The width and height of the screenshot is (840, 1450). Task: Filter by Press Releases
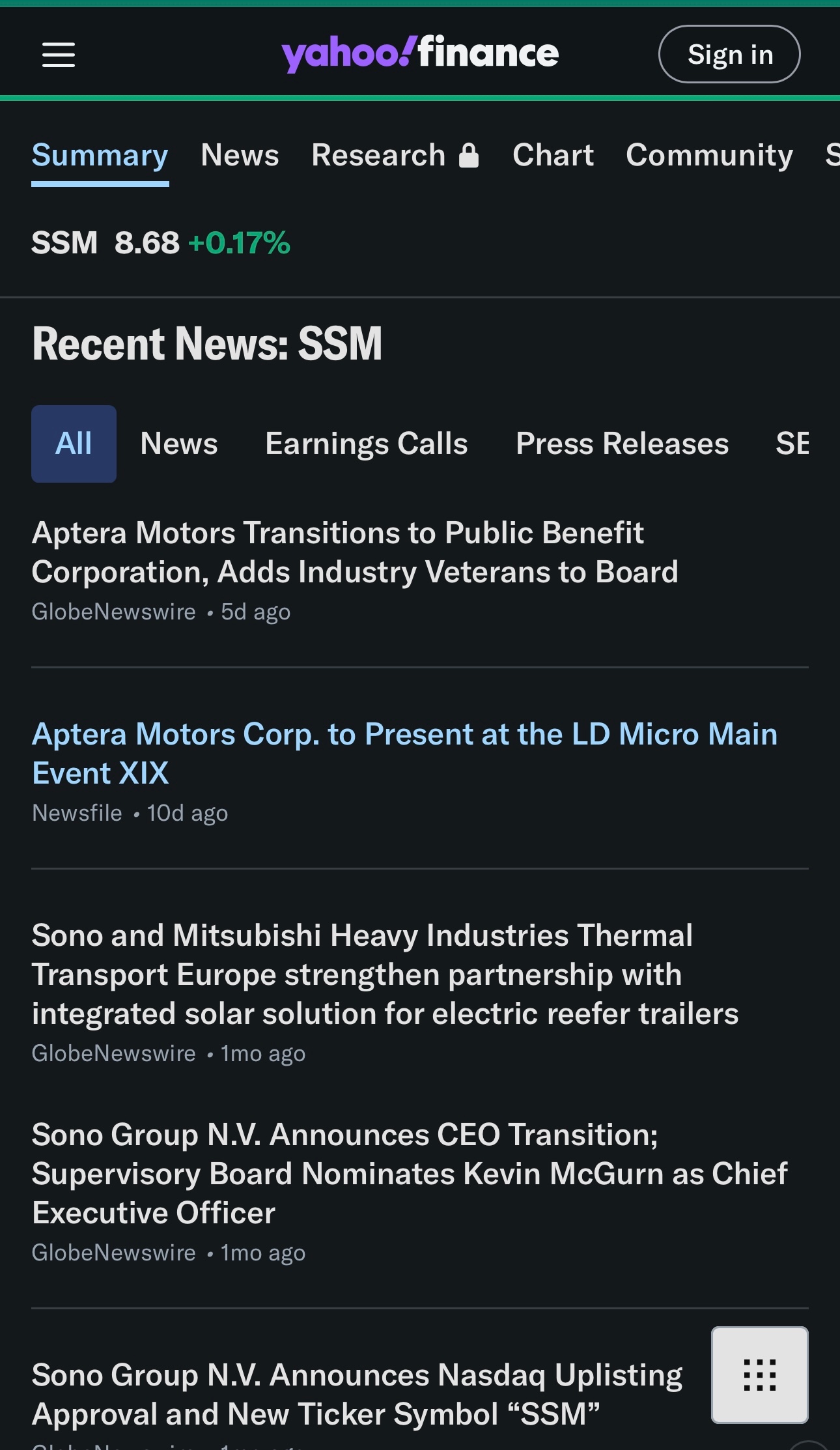(x=622, y=444)
